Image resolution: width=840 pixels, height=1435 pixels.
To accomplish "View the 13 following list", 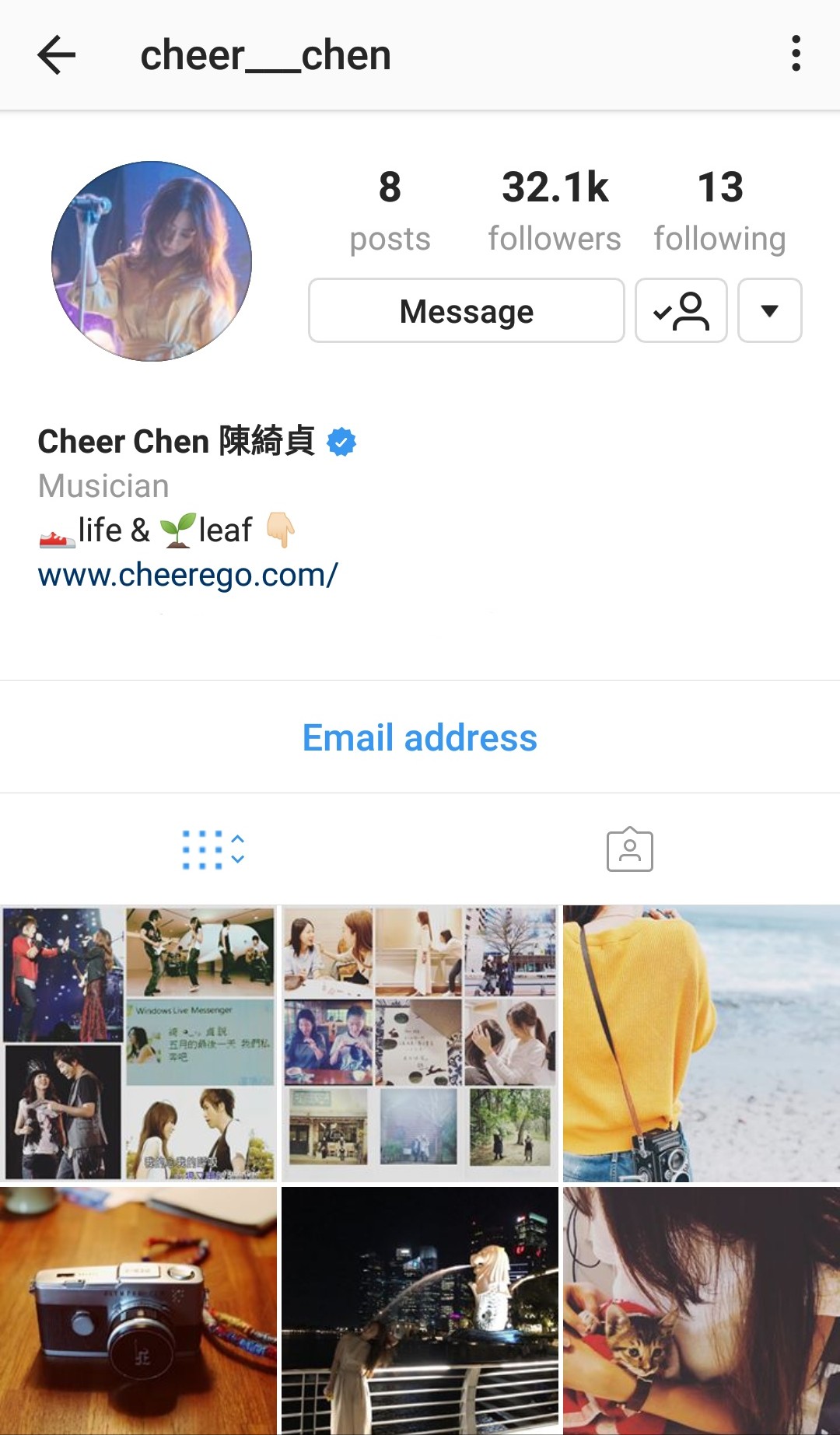I will (x=719, y=210).
